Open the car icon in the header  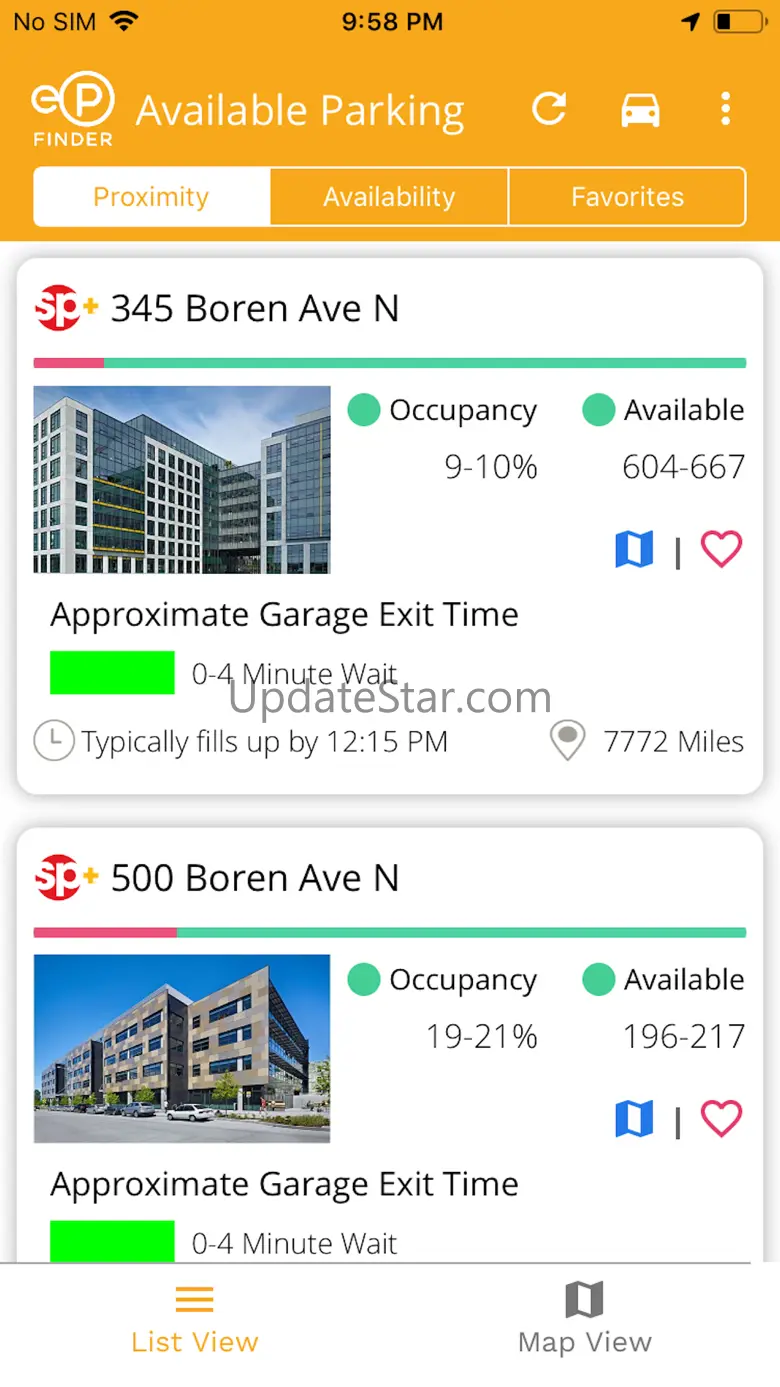click(640, 109)
